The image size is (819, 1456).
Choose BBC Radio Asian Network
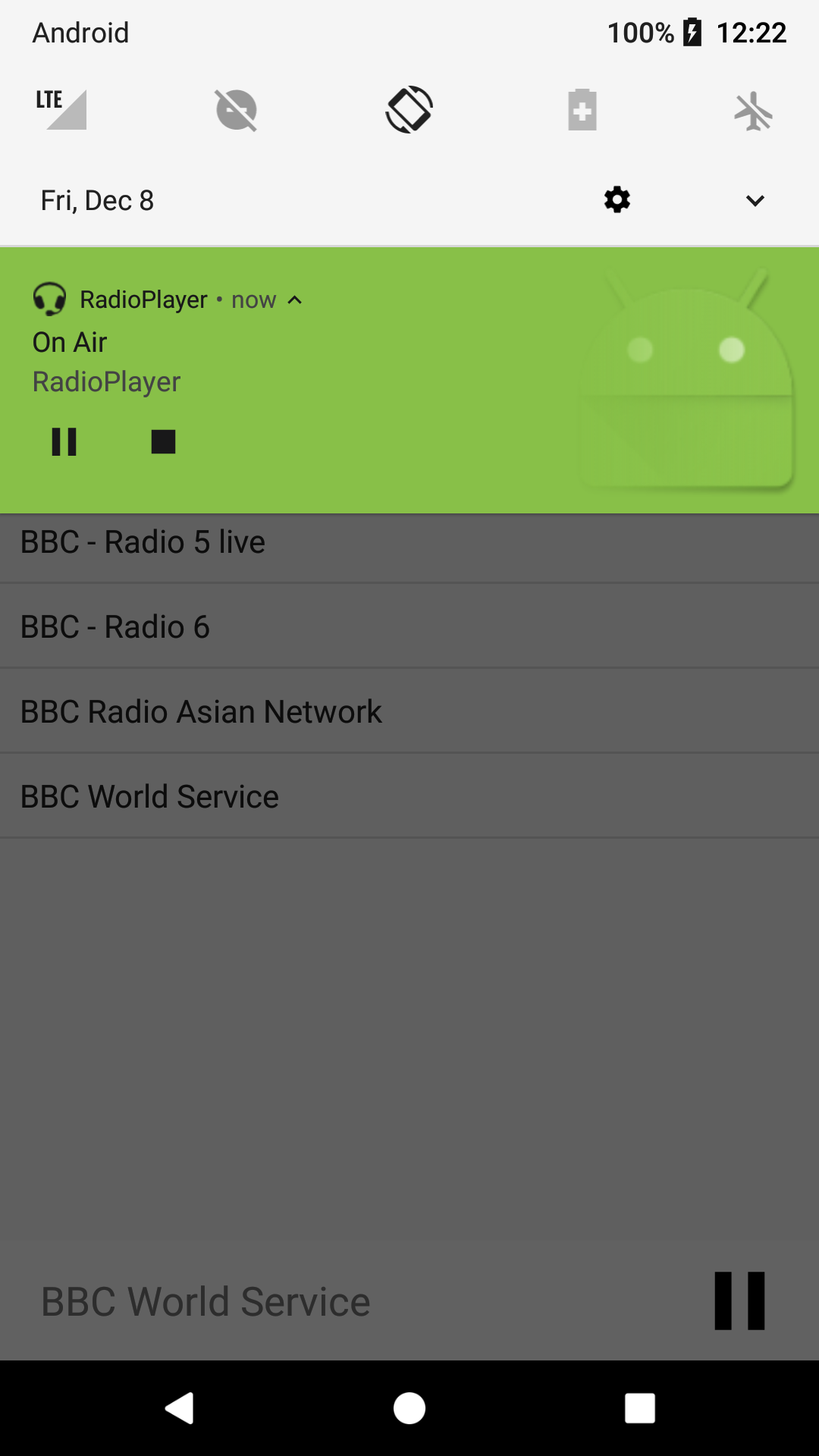(x=409, y=711)
